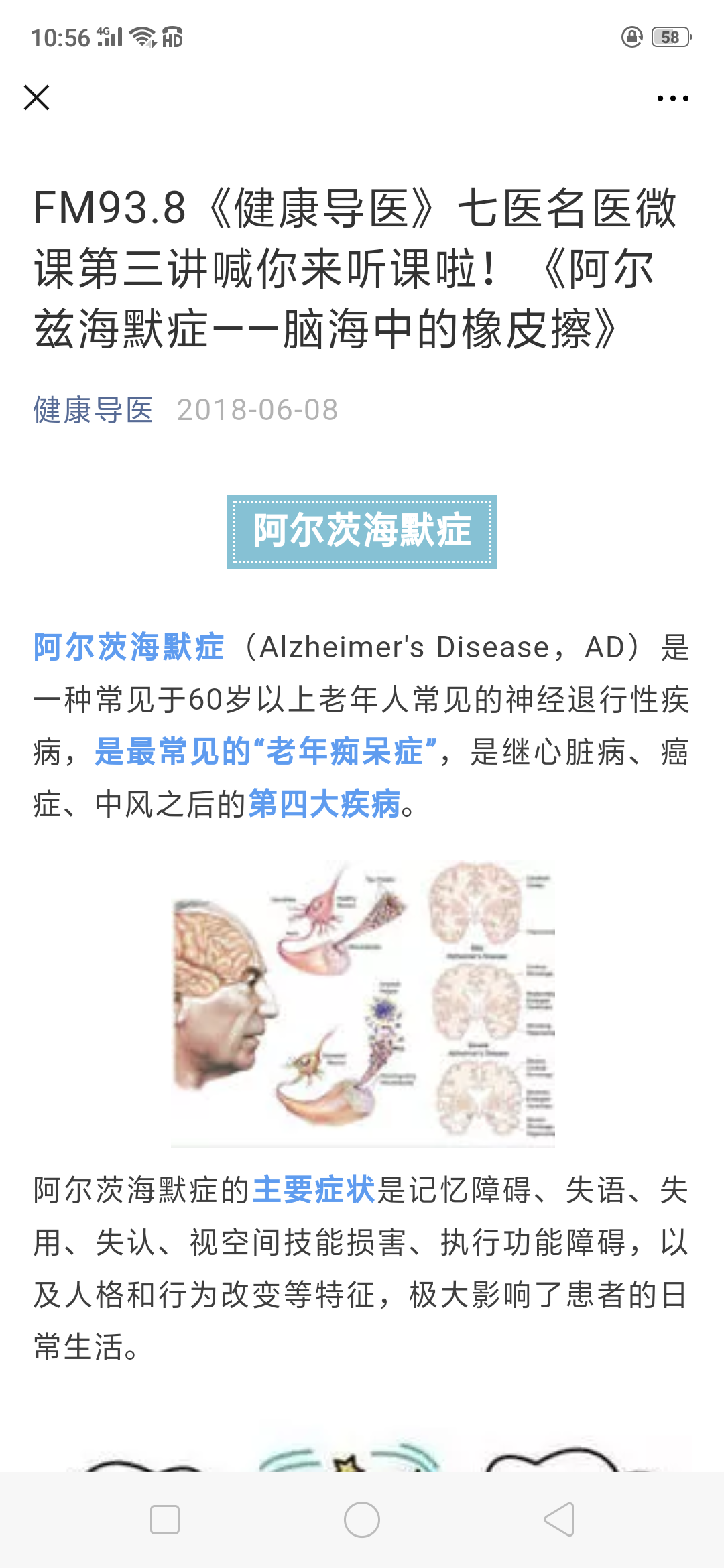Close the article page
The image size is (724, 1568).
[x=37, y=98]
